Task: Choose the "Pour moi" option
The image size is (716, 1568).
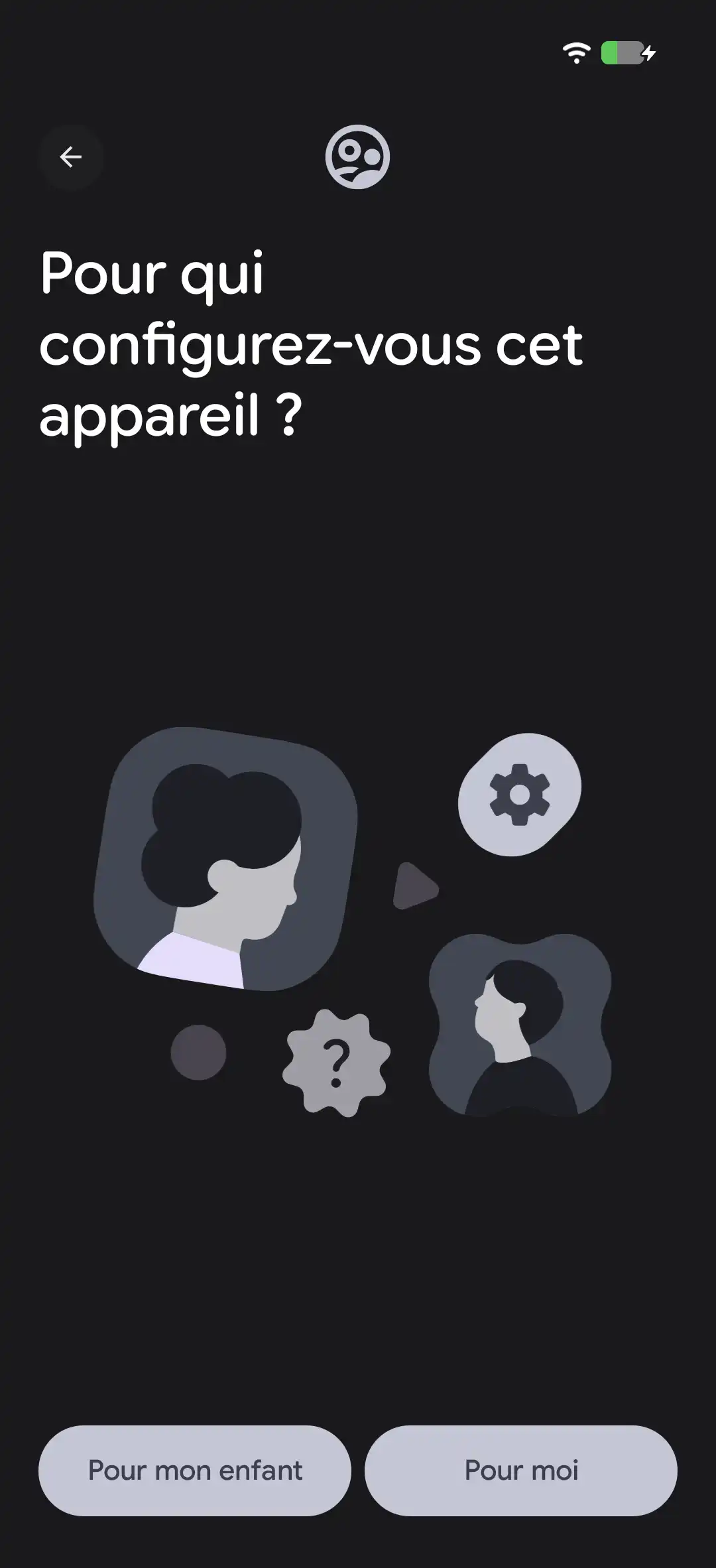Action: 521,1470
